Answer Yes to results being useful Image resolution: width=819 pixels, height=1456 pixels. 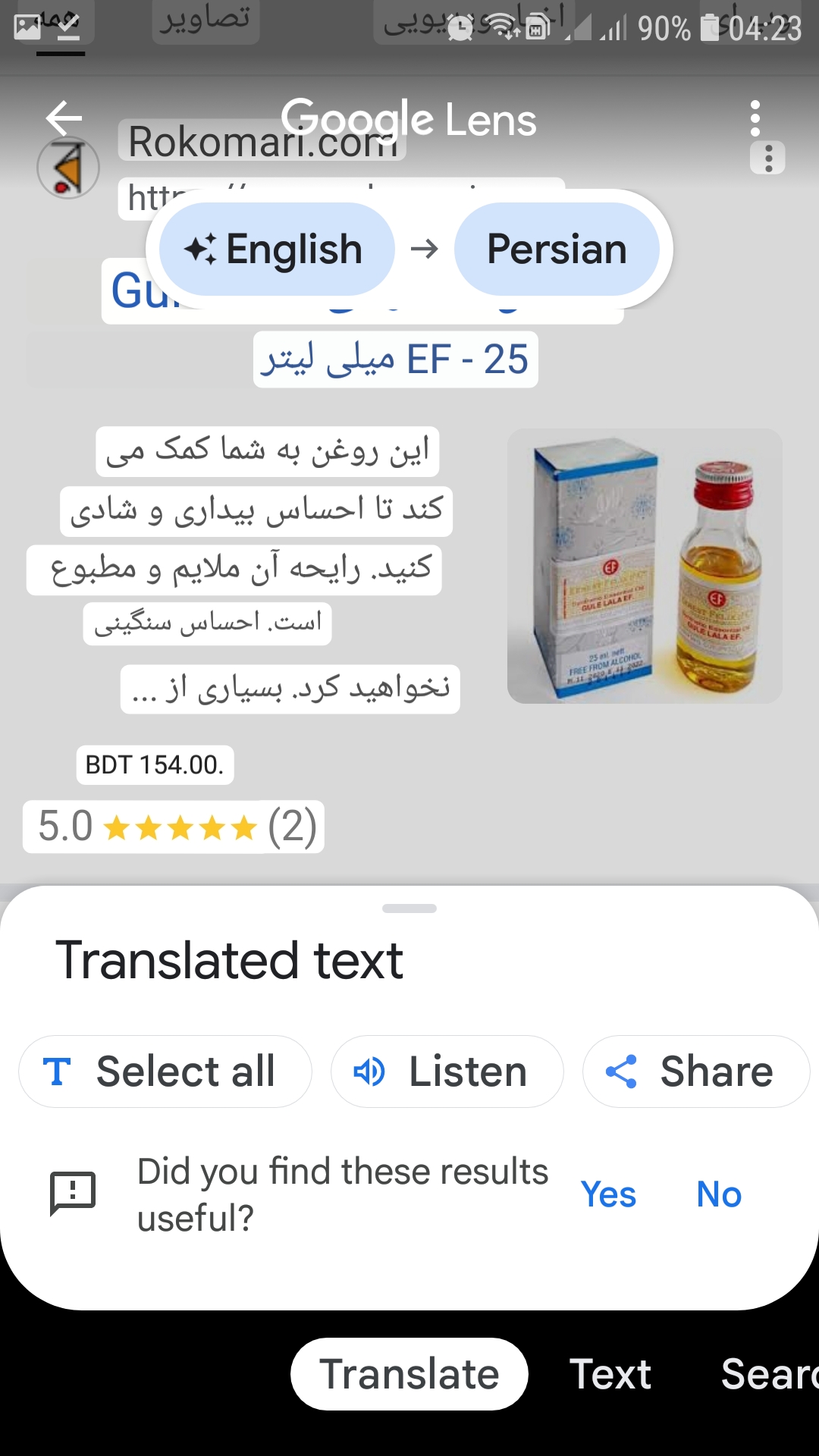point(608,1194)
